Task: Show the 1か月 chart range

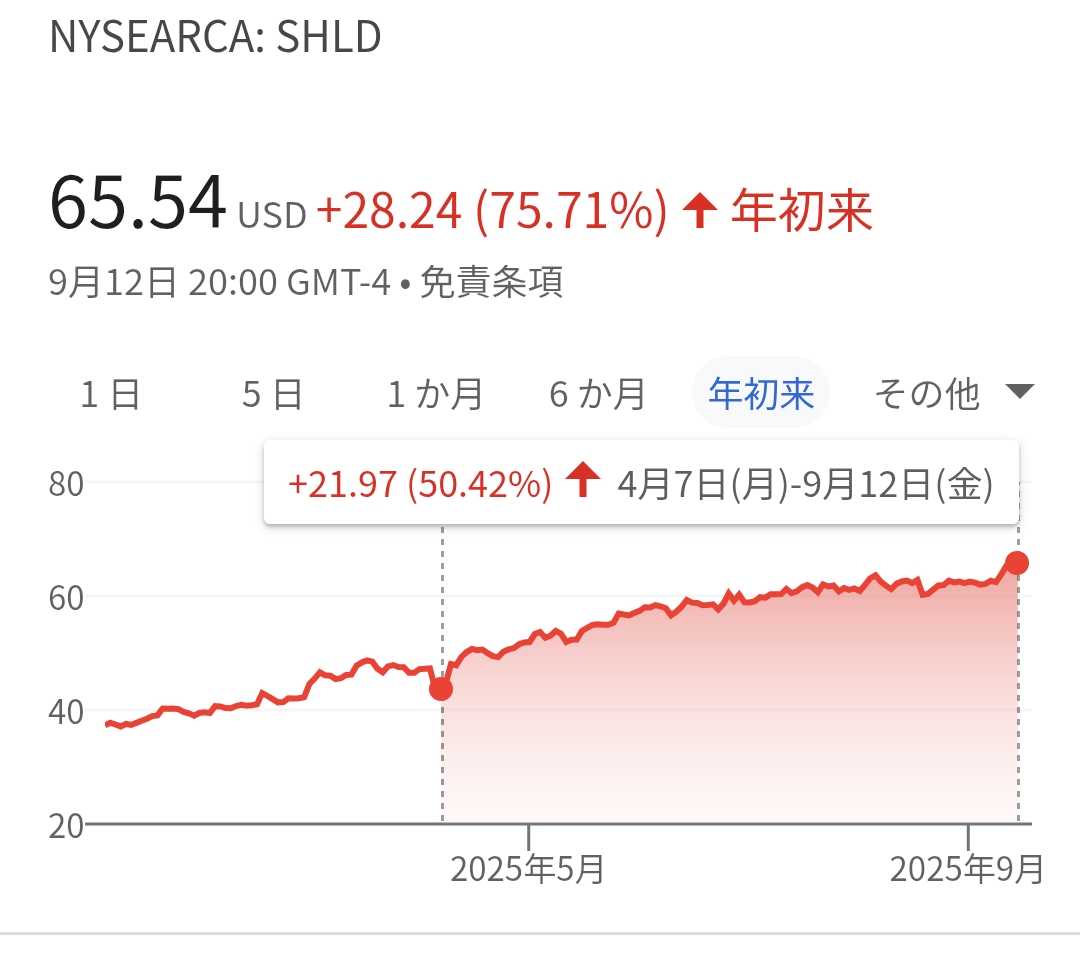Action: point(435,395)
